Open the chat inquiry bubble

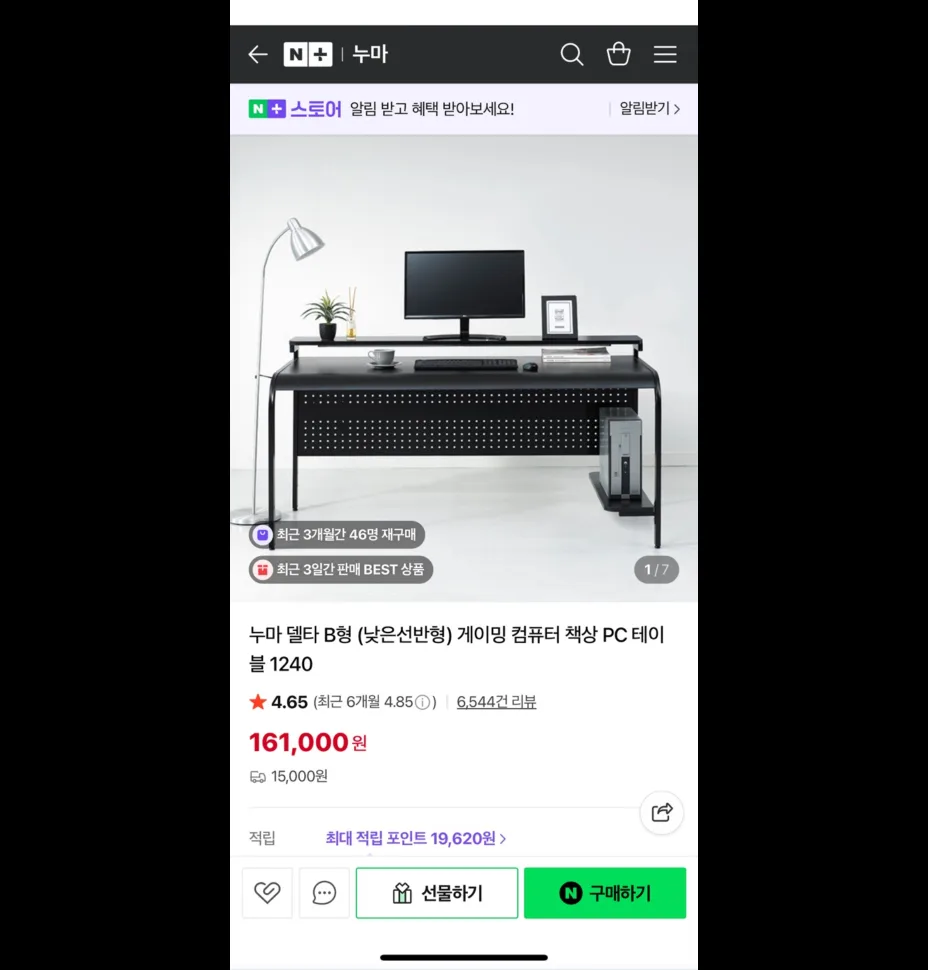click(x=324, y=893)
